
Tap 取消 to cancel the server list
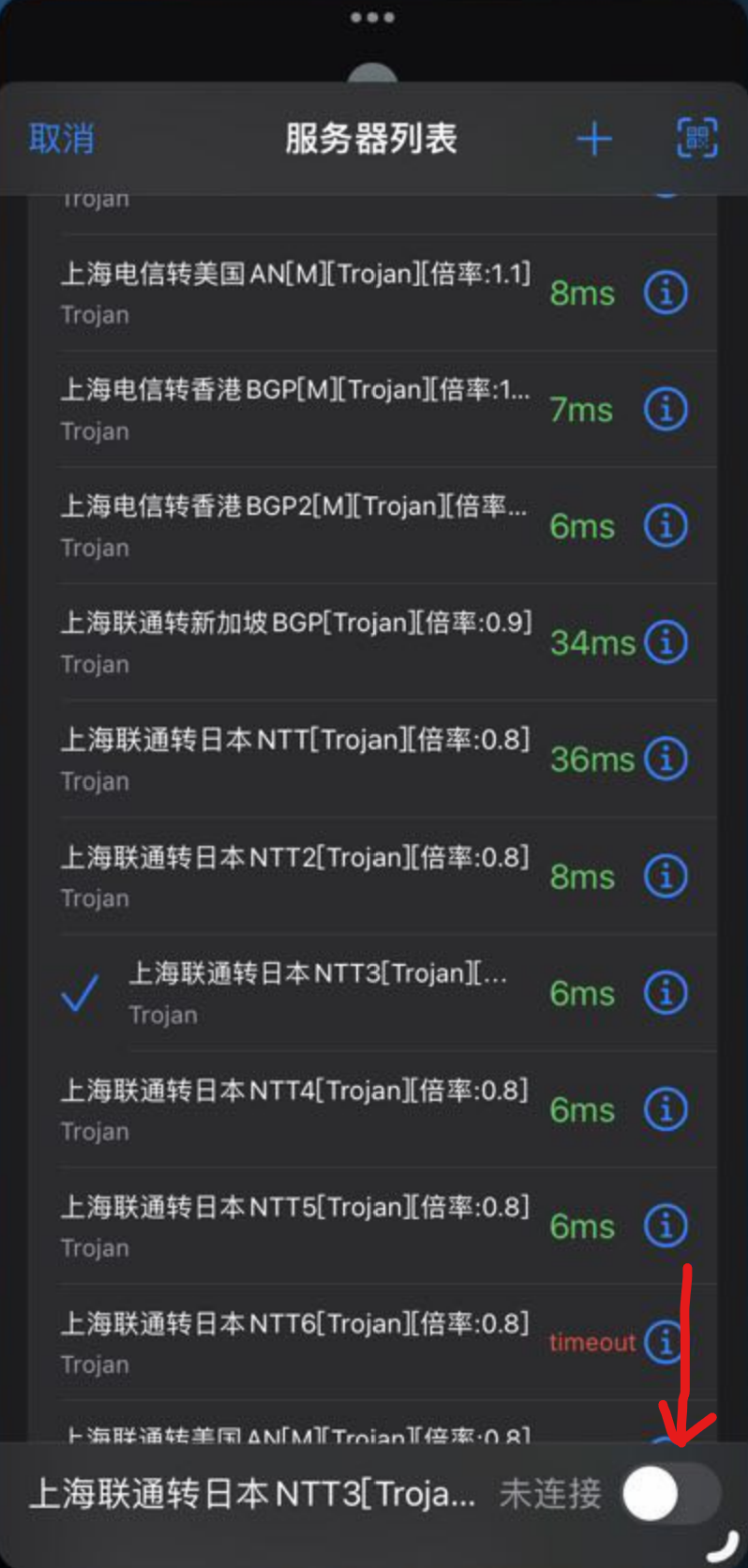pos(62,139)
